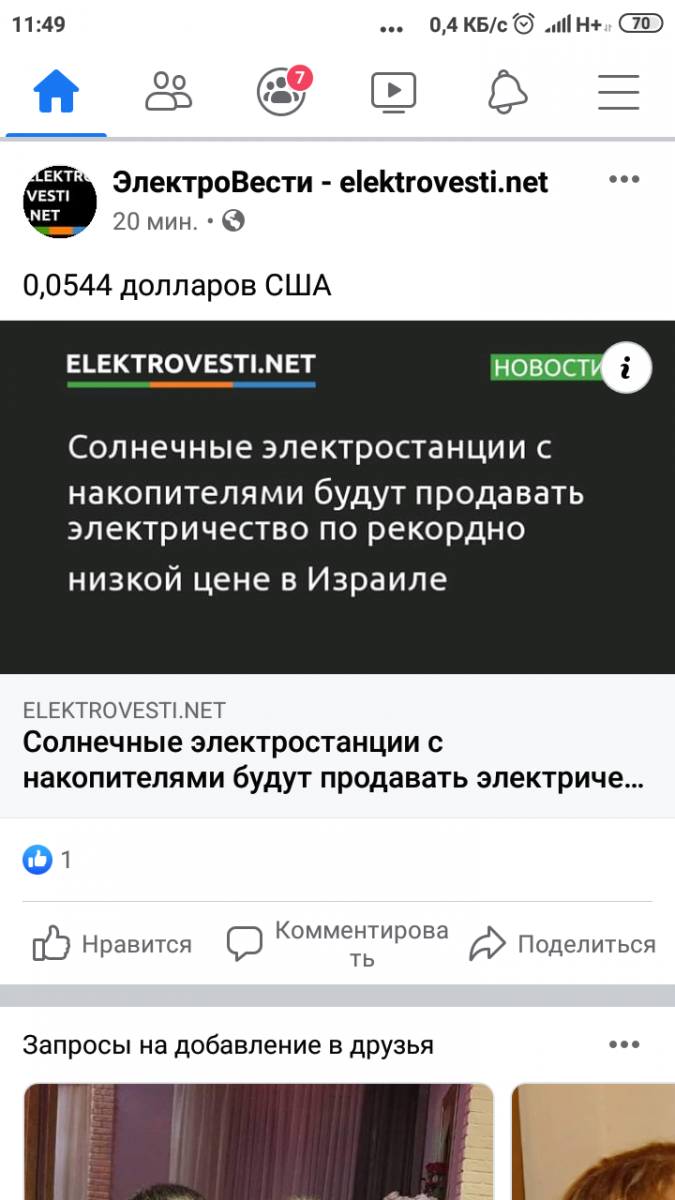Tap the info icon on article image
Viewport: 675px width, 1200px height.
coord(626,368)
